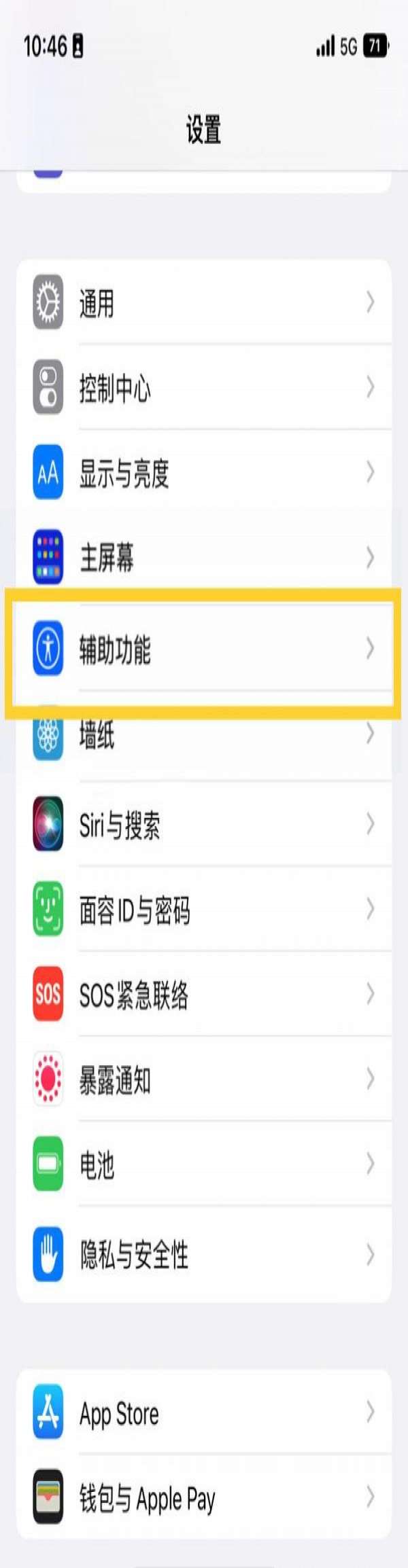Go to 面容ID与密码
The image size is (408, 1568).
click(x=204, y=908)
